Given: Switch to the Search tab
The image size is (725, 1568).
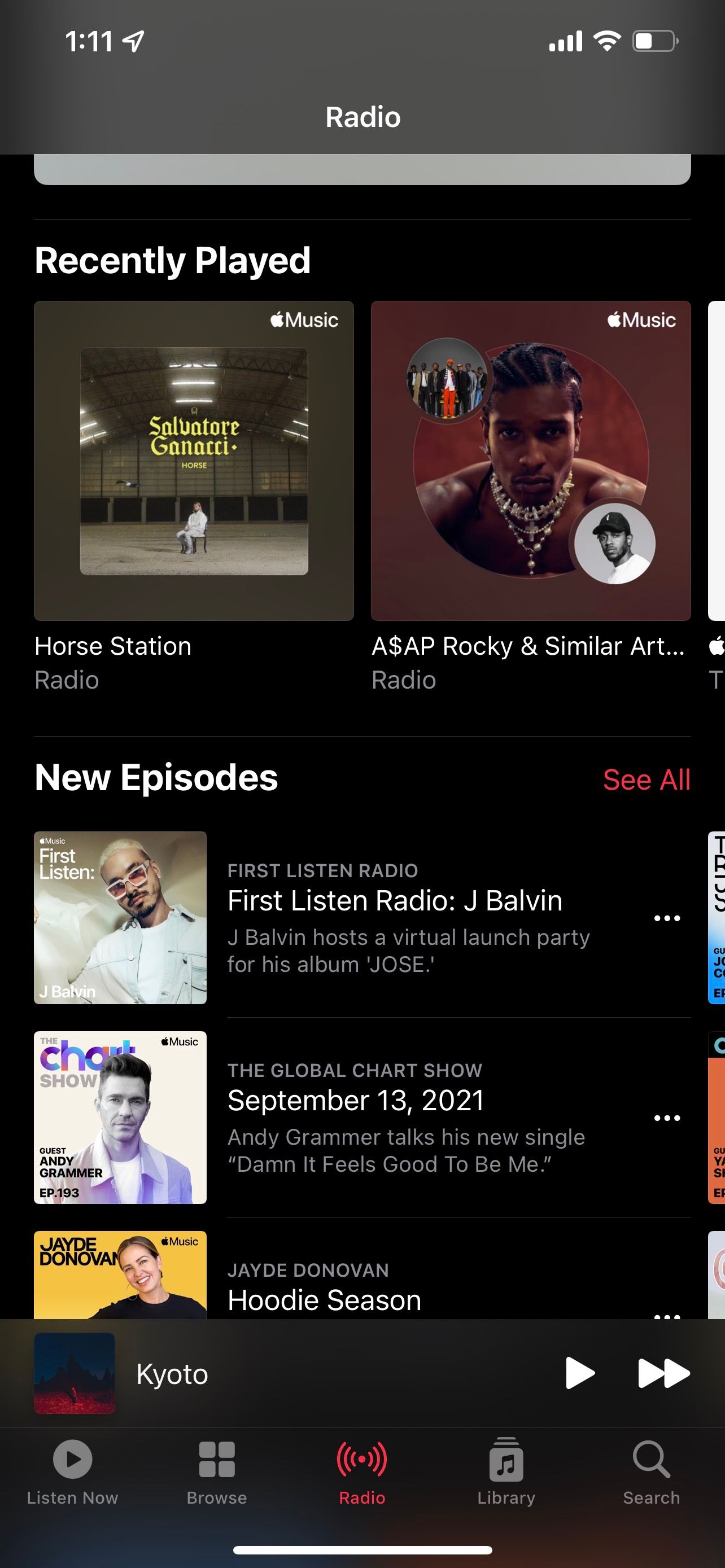Looking at the screenshot, I should click(x=650, y=1472).
